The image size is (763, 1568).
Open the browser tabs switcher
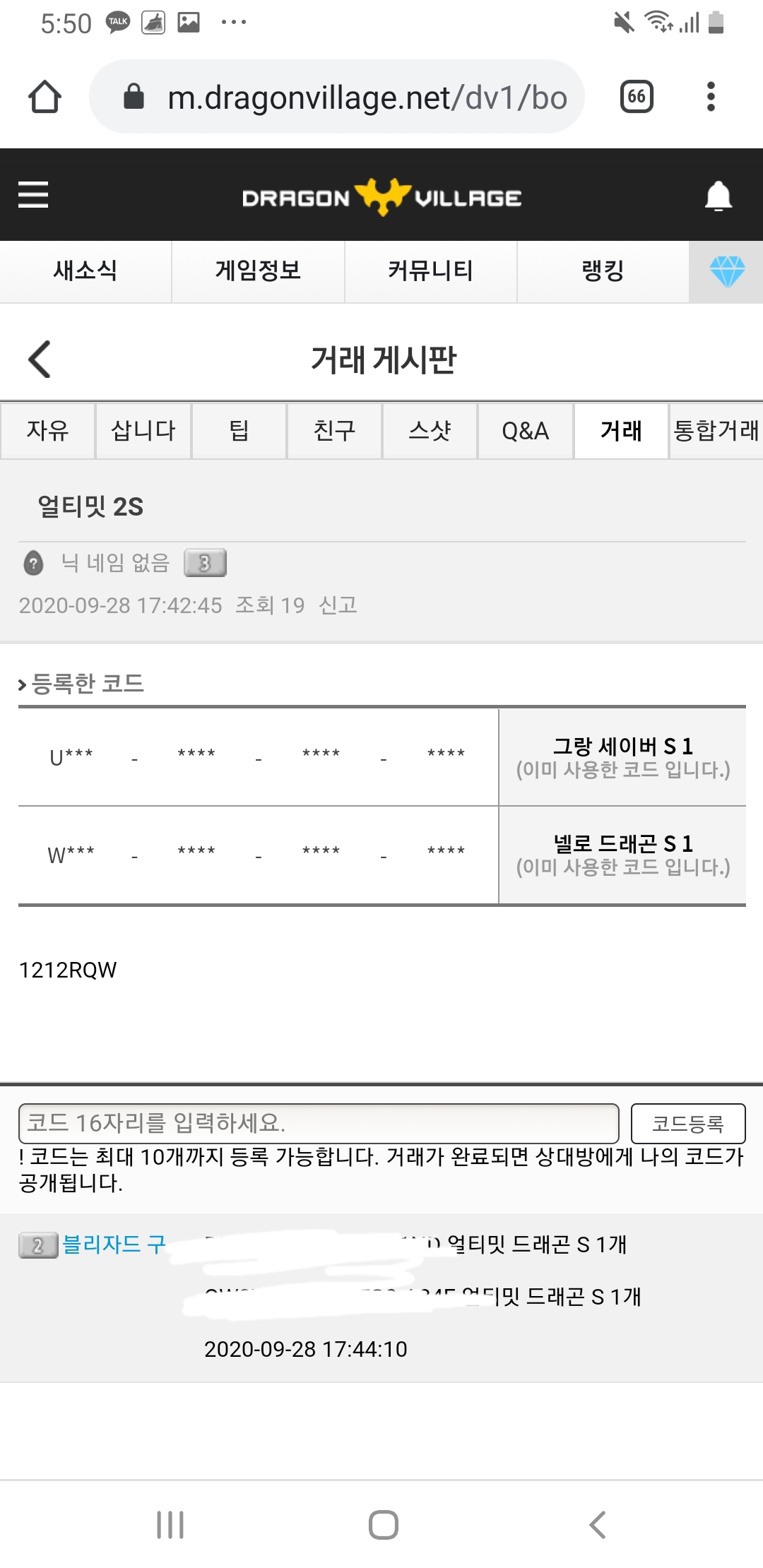[636, 97]
